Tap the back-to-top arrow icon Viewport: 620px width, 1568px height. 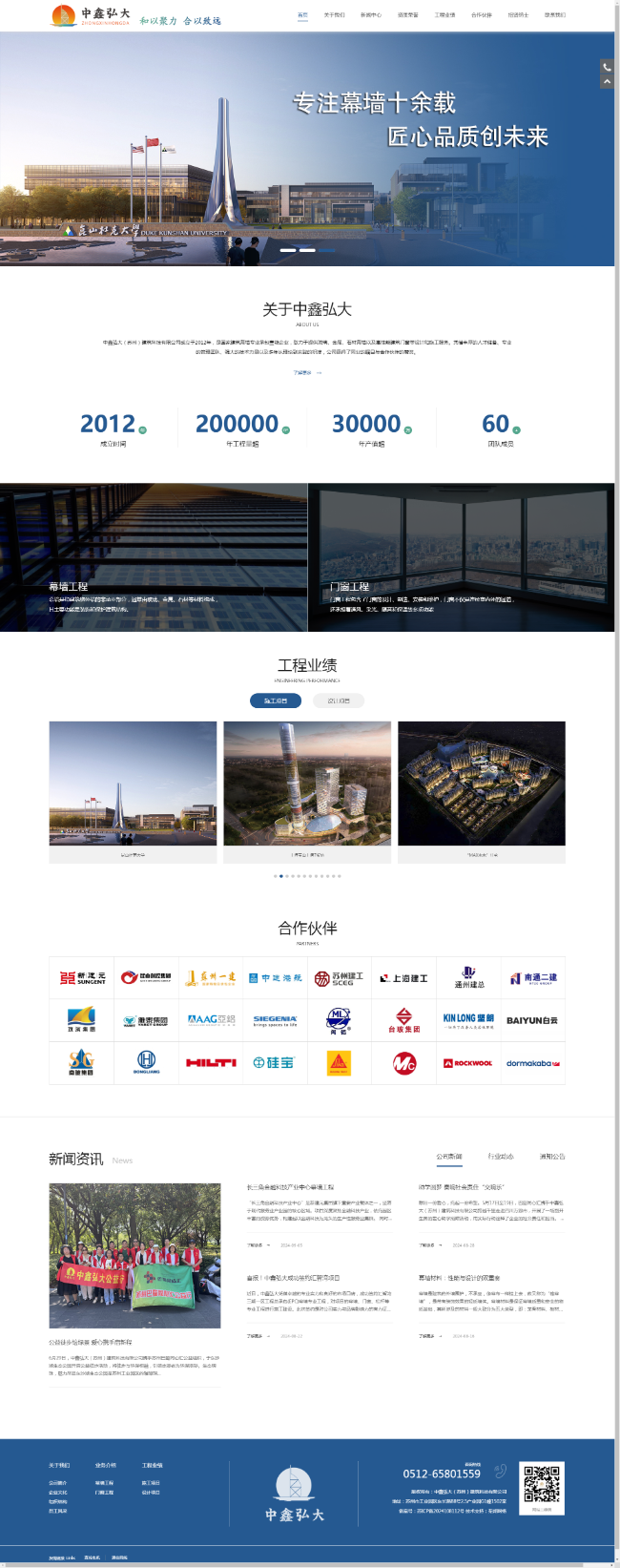(x=607, y=82)
